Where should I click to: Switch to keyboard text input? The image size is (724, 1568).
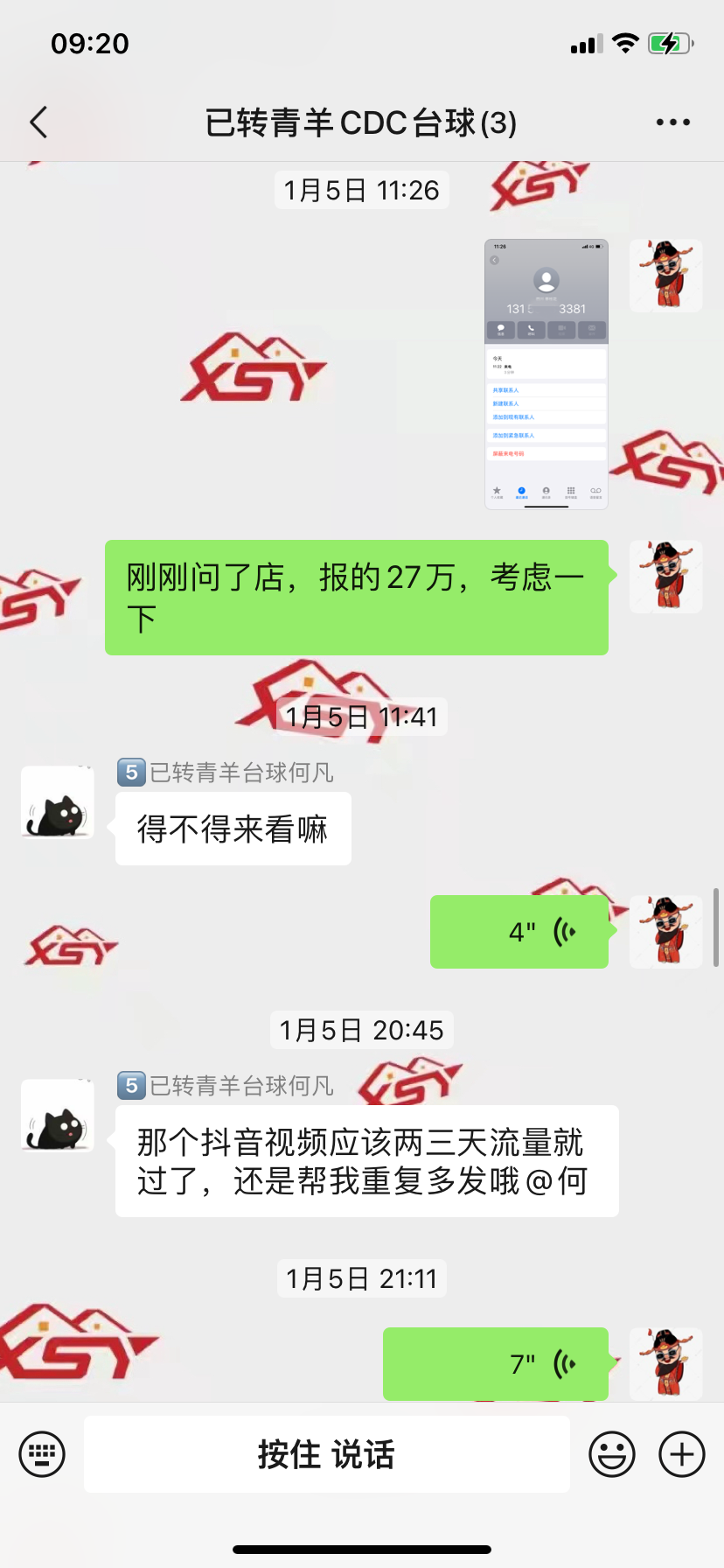(42, 1454)
